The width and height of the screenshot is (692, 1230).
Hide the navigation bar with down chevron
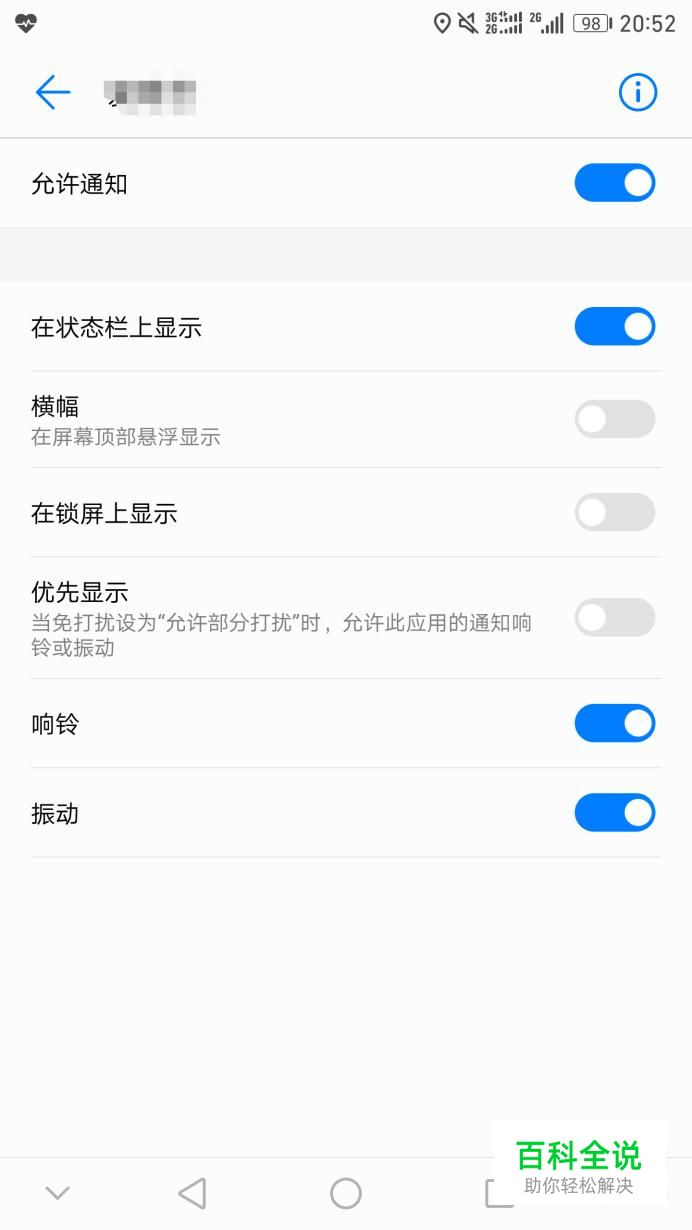click(x=57, y=1193)
